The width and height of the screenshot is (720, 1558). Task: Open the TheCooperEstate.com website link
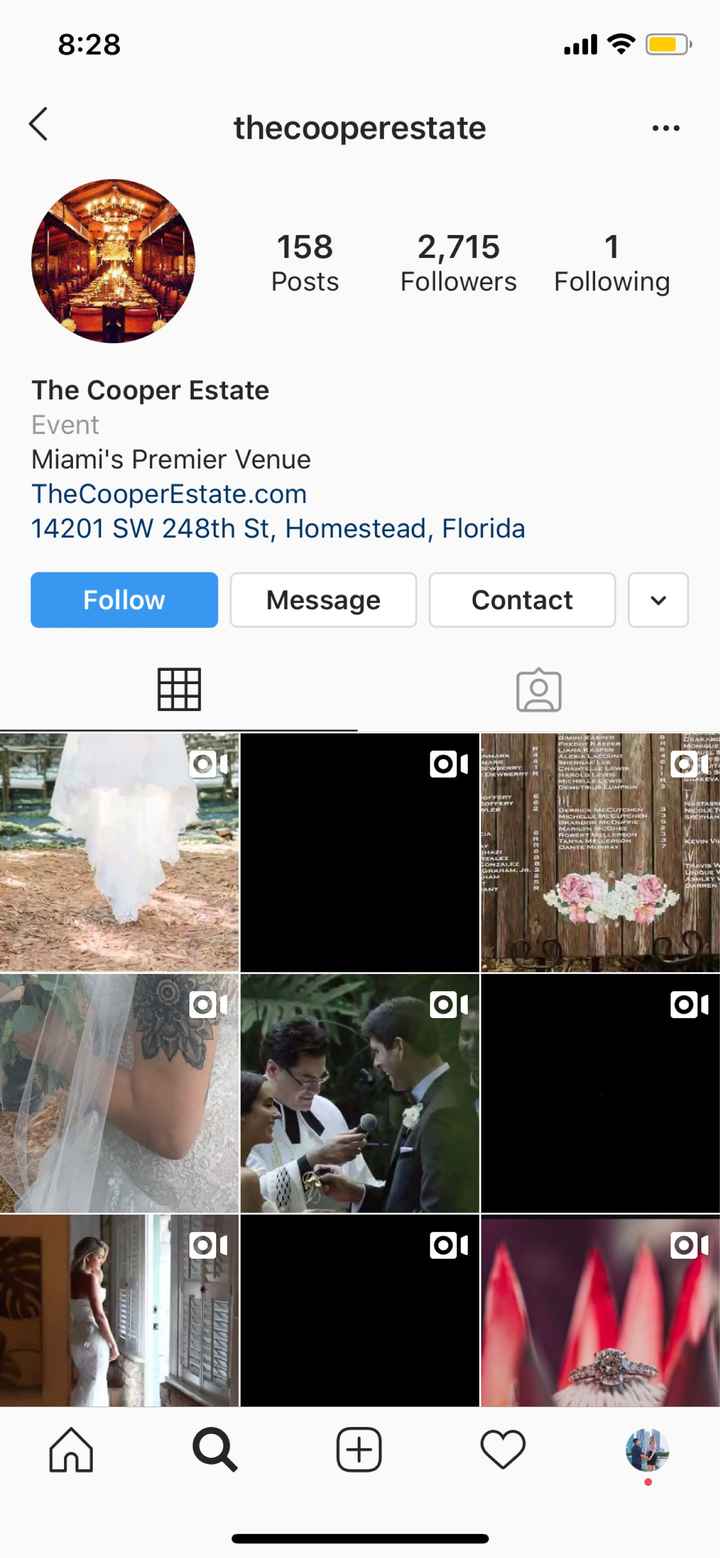click(x=169, y=494)
